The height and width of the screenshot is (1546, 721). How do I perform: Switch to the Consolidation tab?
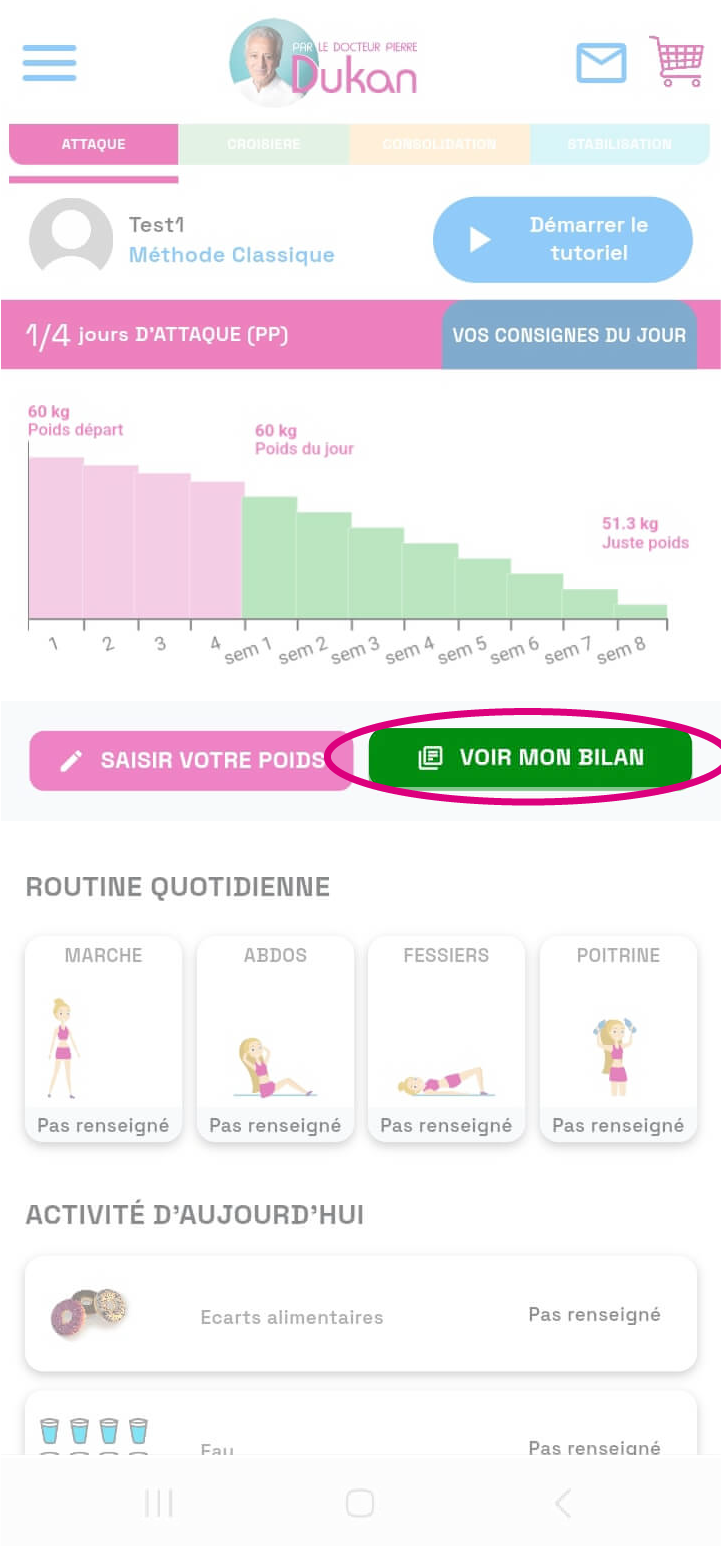(x=439, y=144)
